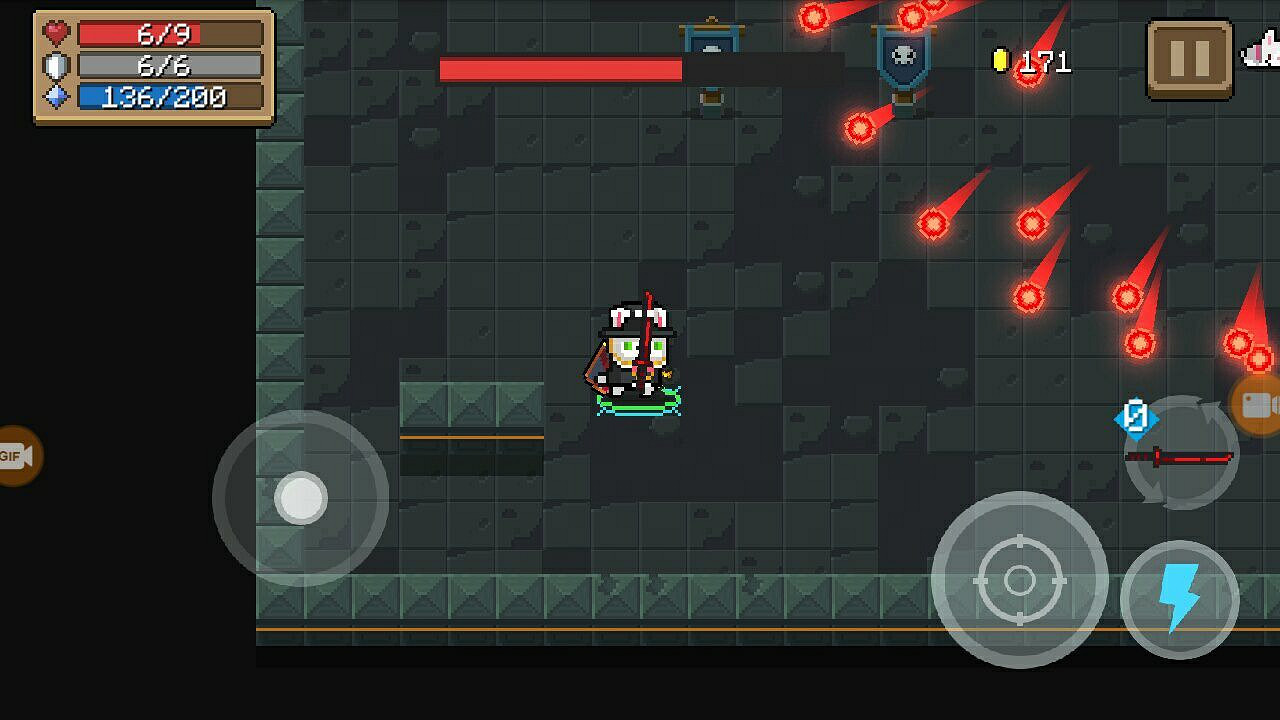Image resolution: width=1280 pixels, height=720 pixels.
Task: Fire weapon with the crosshair attack button
Action: [x=1019, y=580]
